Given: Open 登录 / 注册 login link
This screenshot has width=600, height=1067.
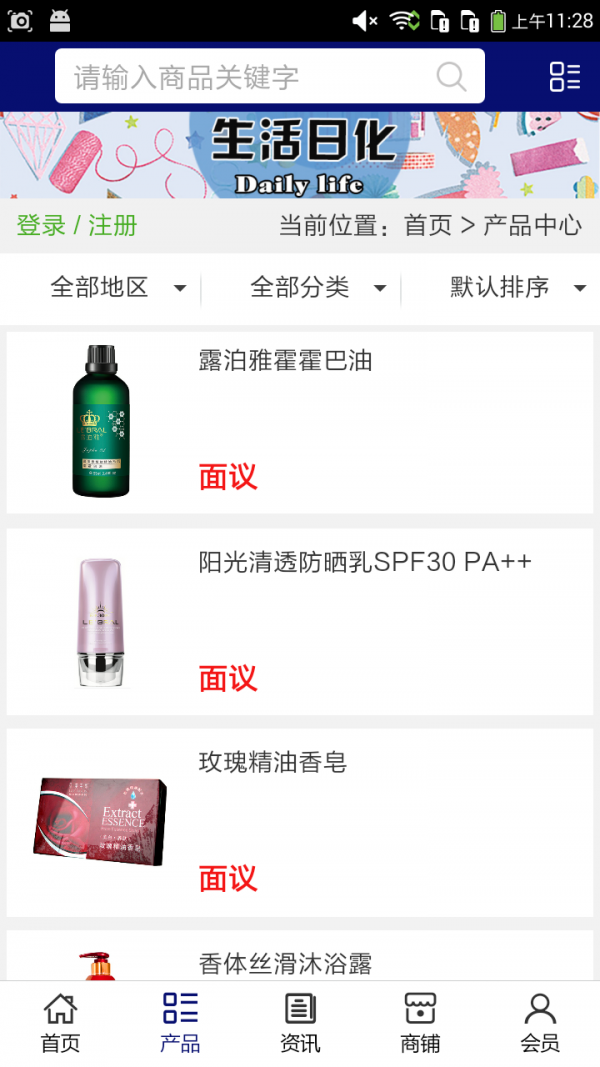Looking at the screenshot, I should point(77,225).
